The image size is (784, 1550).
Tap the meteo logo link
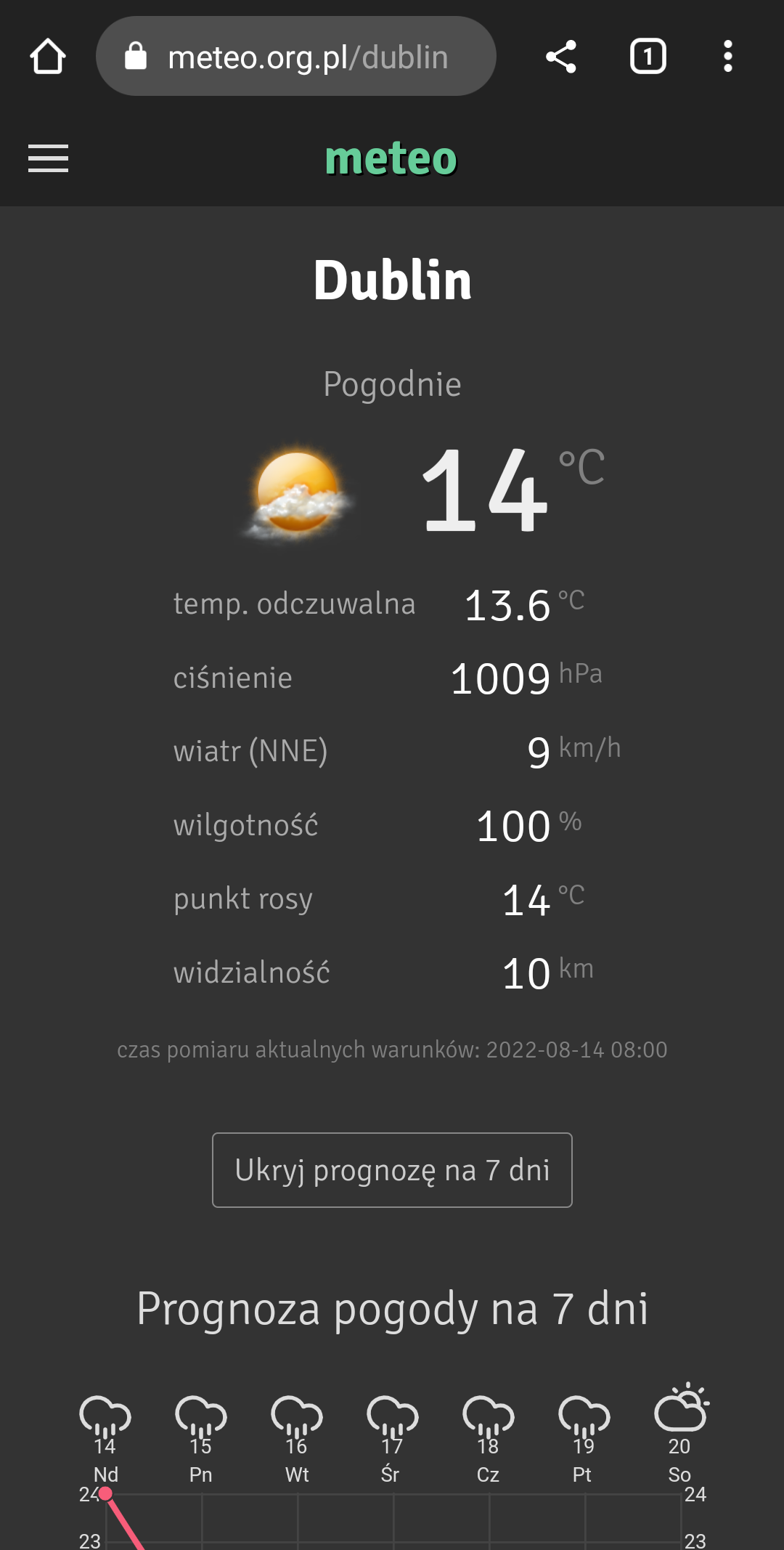(391, 158)
